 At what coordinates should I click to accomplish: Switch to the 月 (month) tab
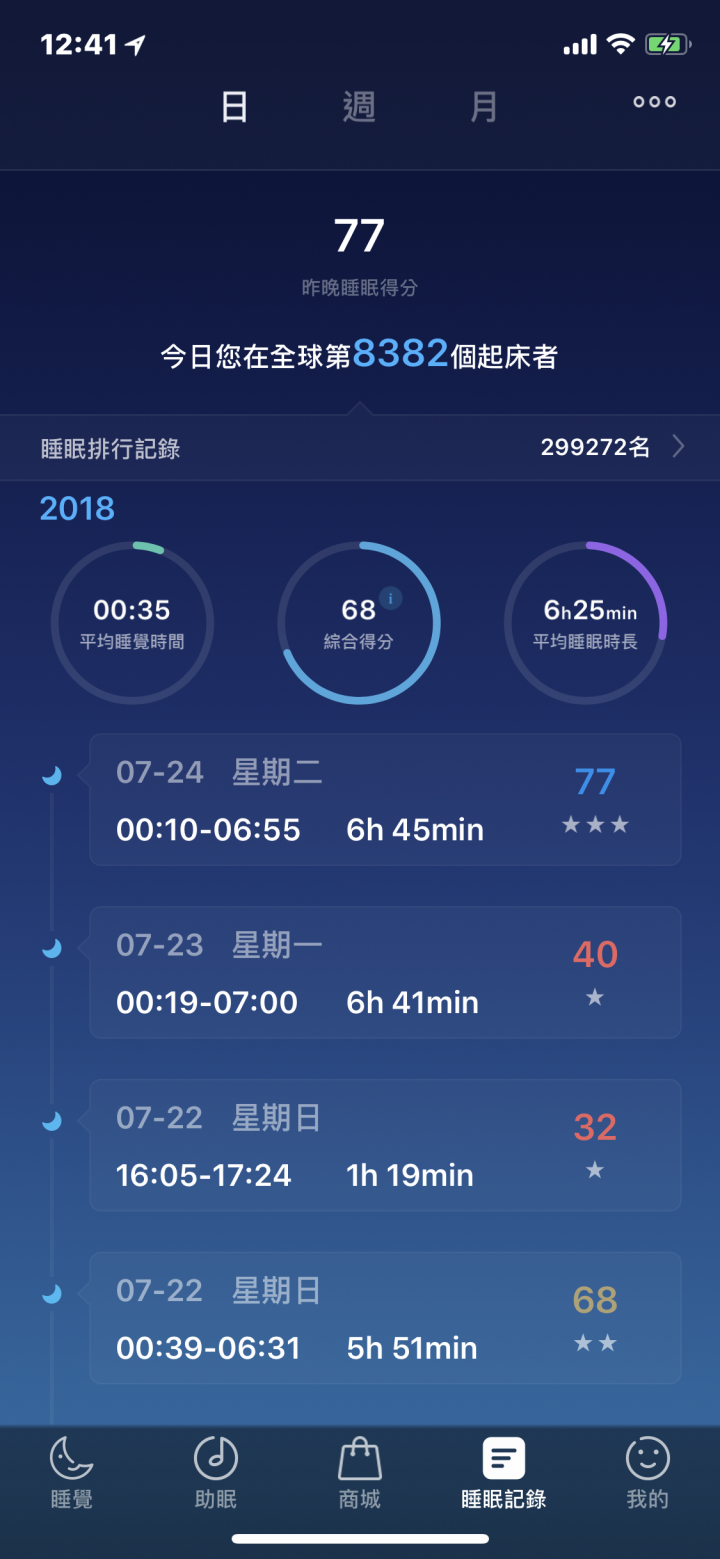pyautogui.click(x=484, y=105)
